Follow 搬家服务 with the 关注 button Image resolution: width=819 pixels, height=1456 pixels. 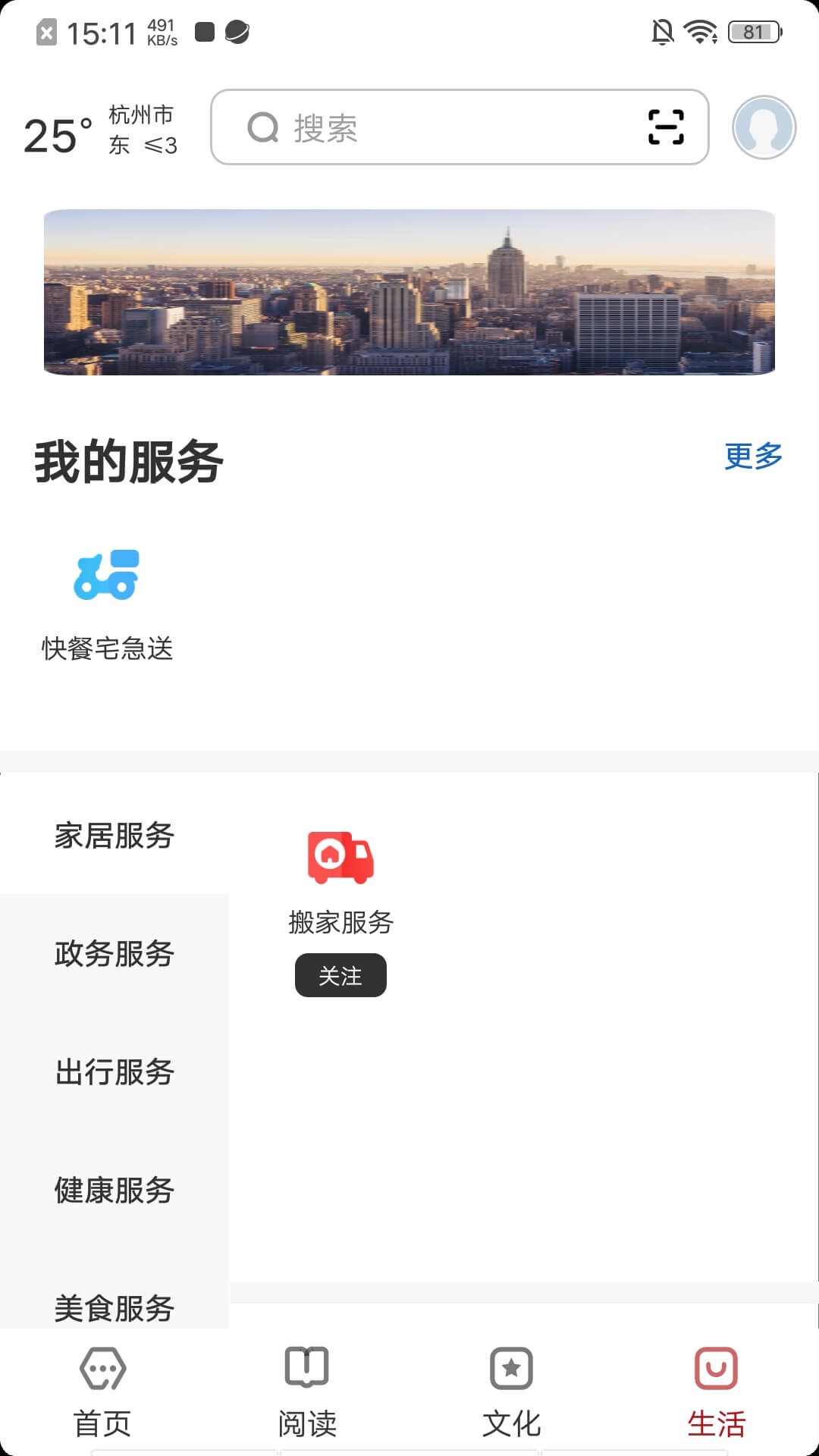point(340,975)
